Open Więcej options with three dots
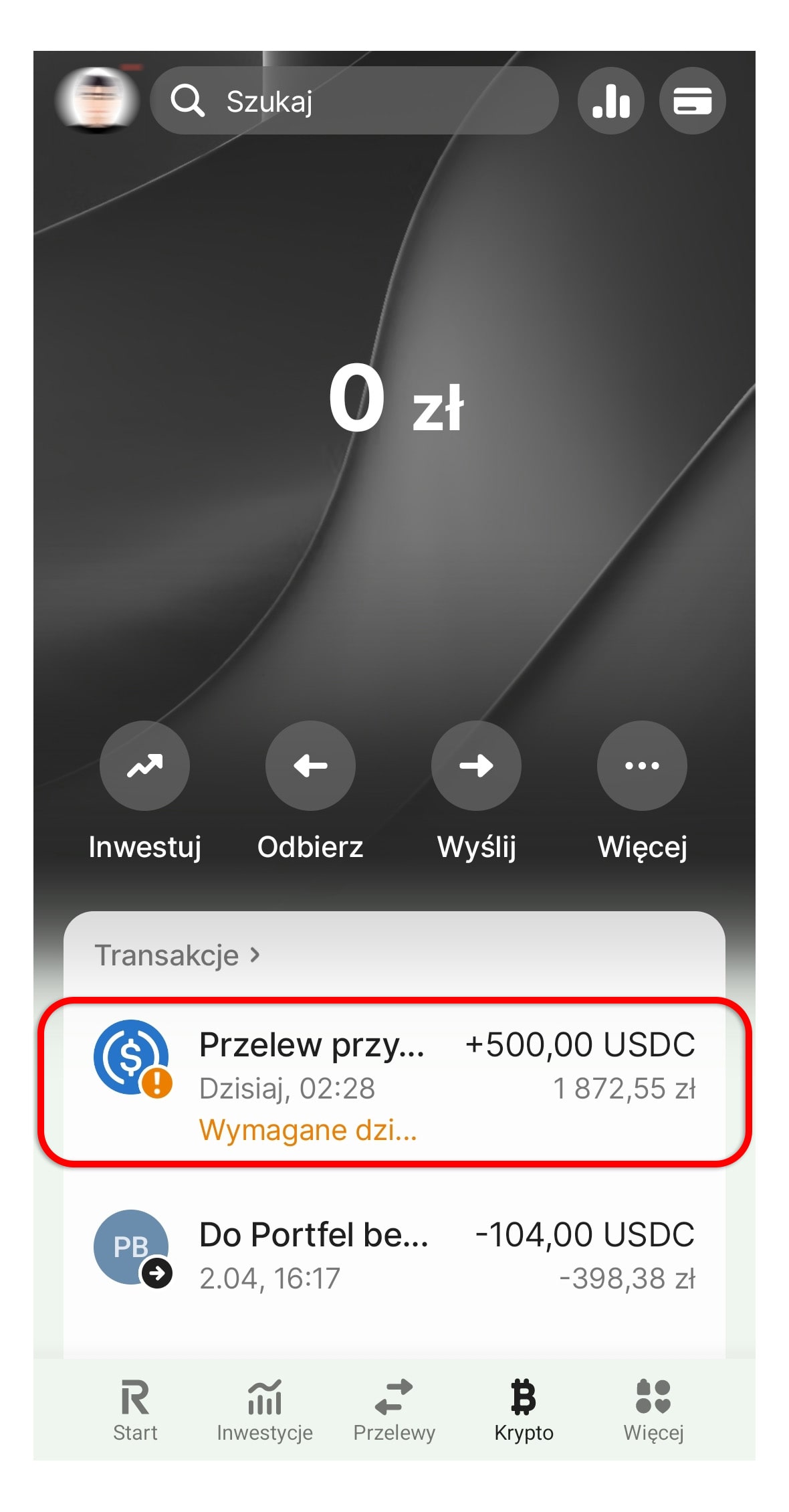 tap(642, 766)
